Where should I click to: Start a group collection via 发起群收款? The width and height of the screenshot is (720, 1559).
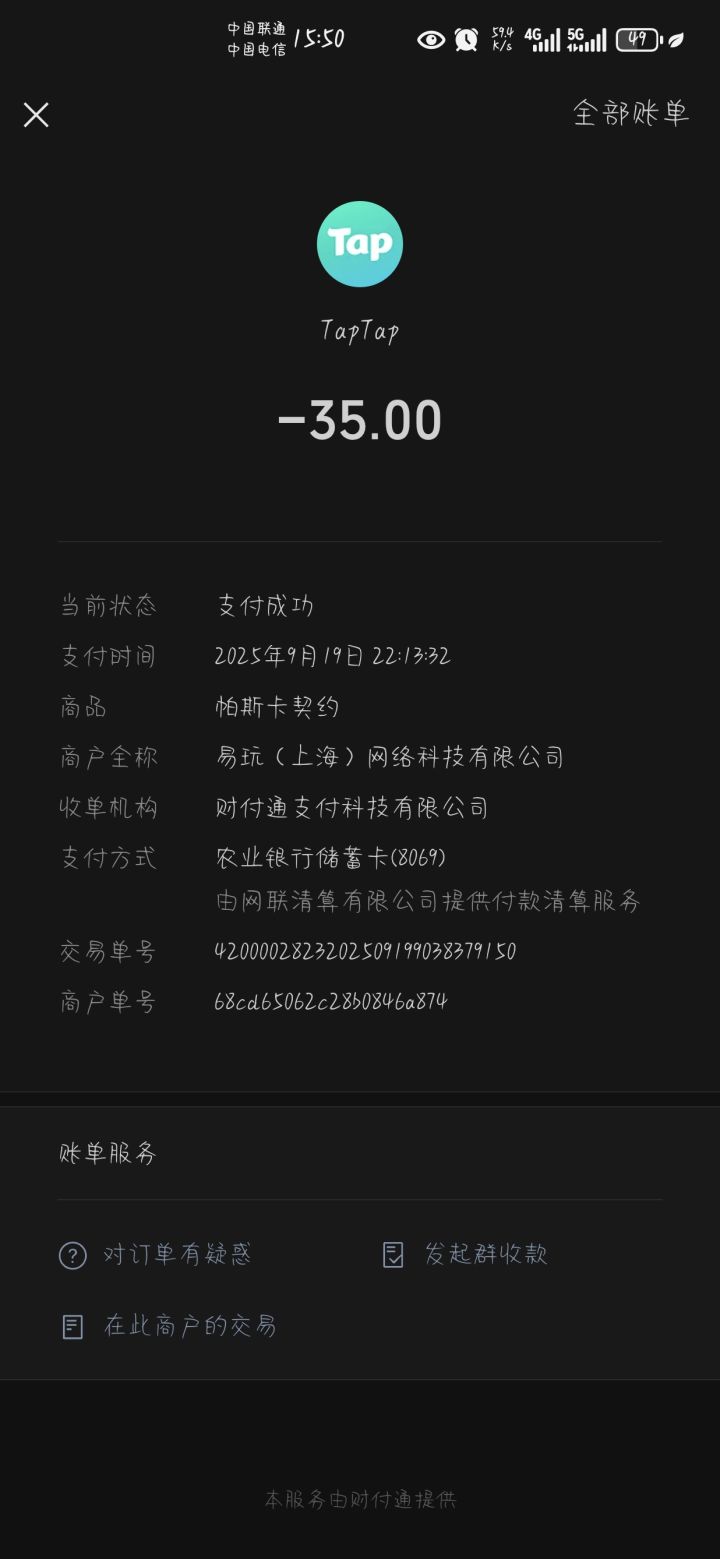point(465,1254)
